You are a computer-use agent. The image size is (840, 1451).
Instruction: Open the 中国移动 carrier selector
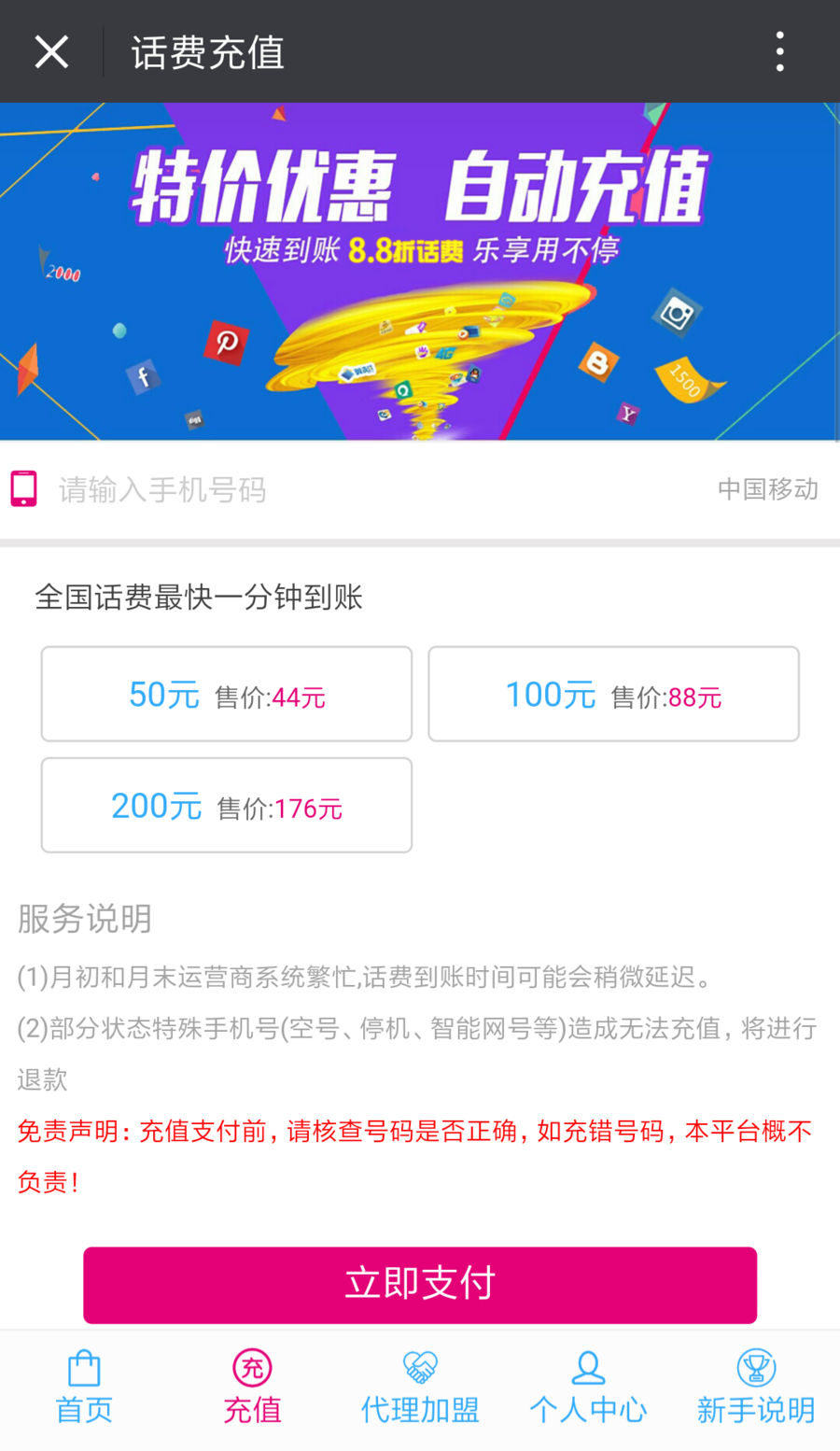767,487
